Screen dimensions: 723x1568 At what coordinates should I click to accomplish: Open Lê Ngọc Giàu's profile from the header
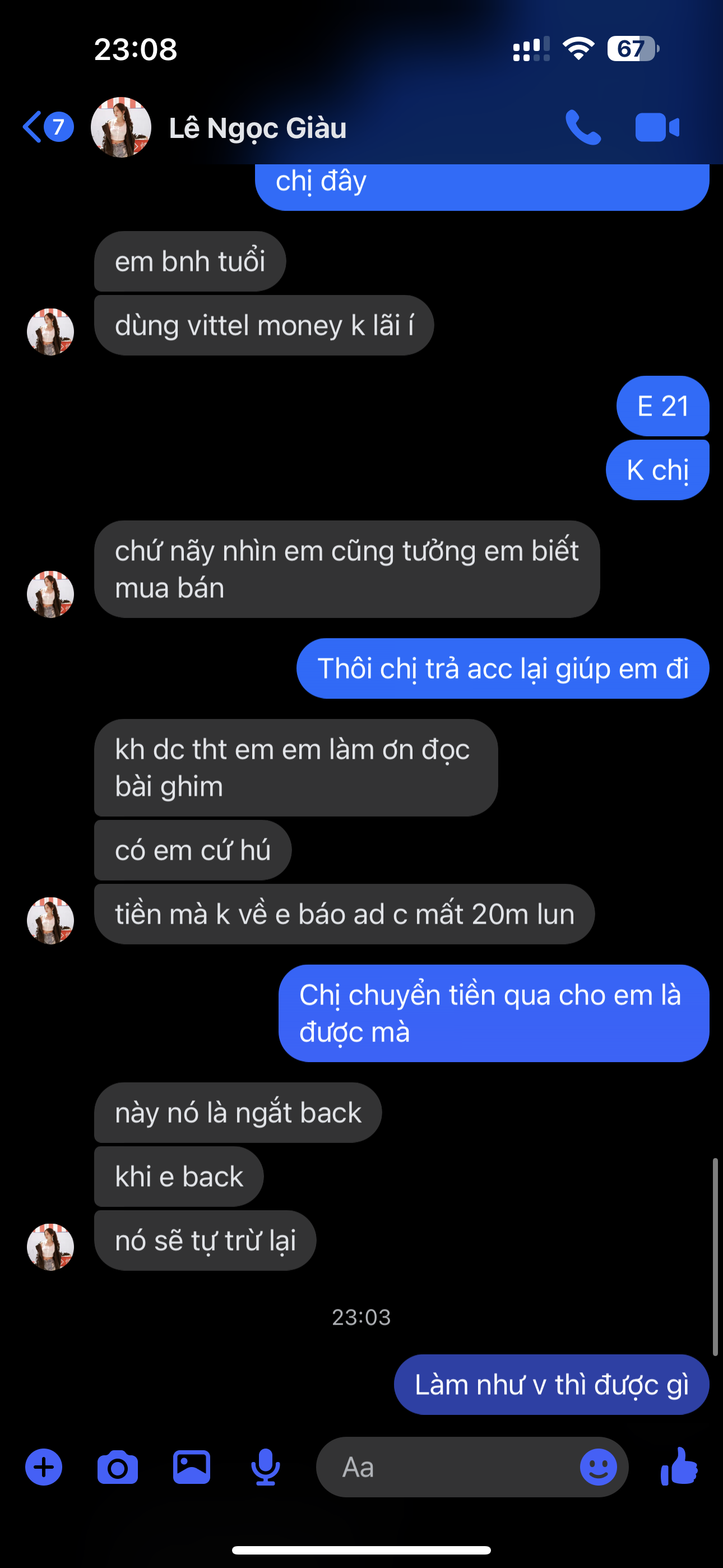coord(257,128)
